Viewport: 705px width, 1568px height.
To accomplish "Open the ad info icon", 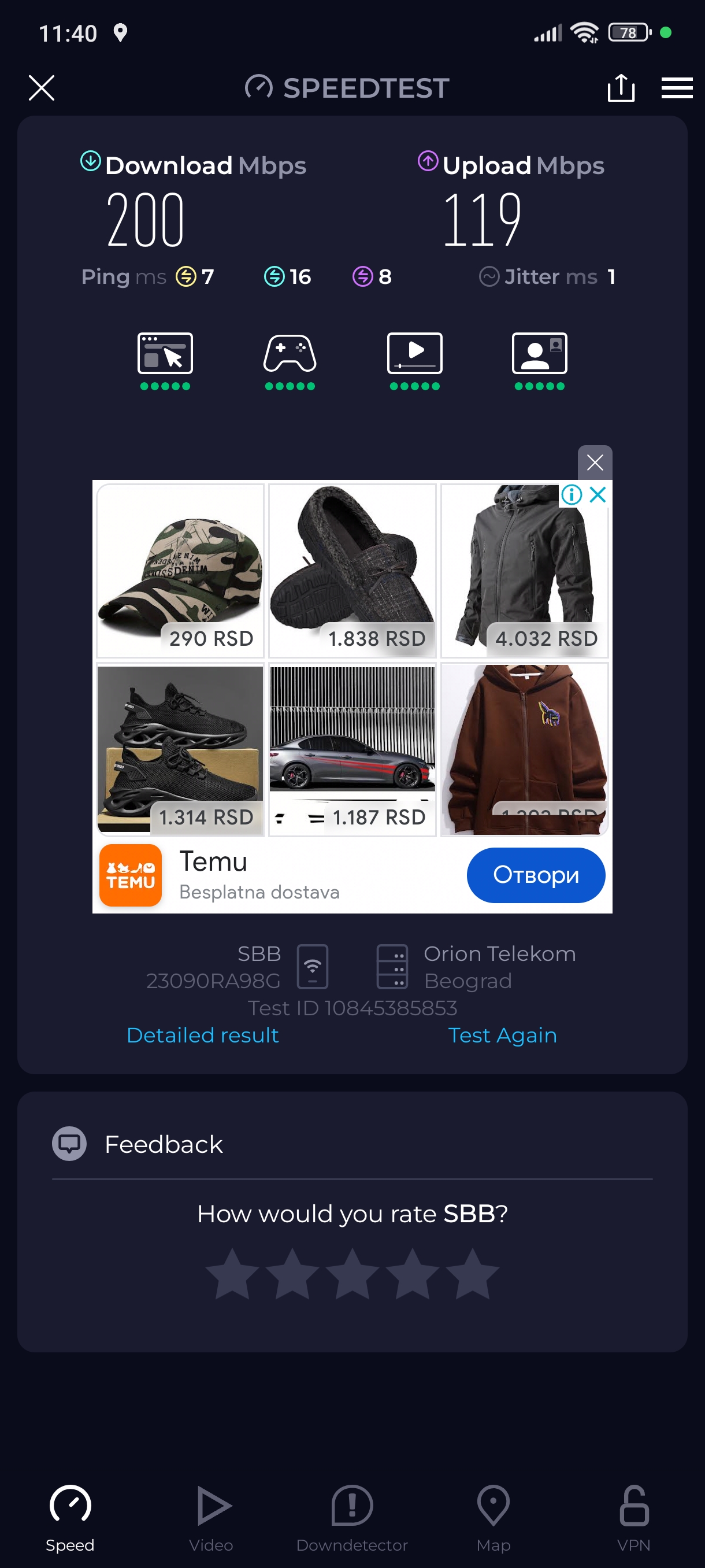I will 571,494.
